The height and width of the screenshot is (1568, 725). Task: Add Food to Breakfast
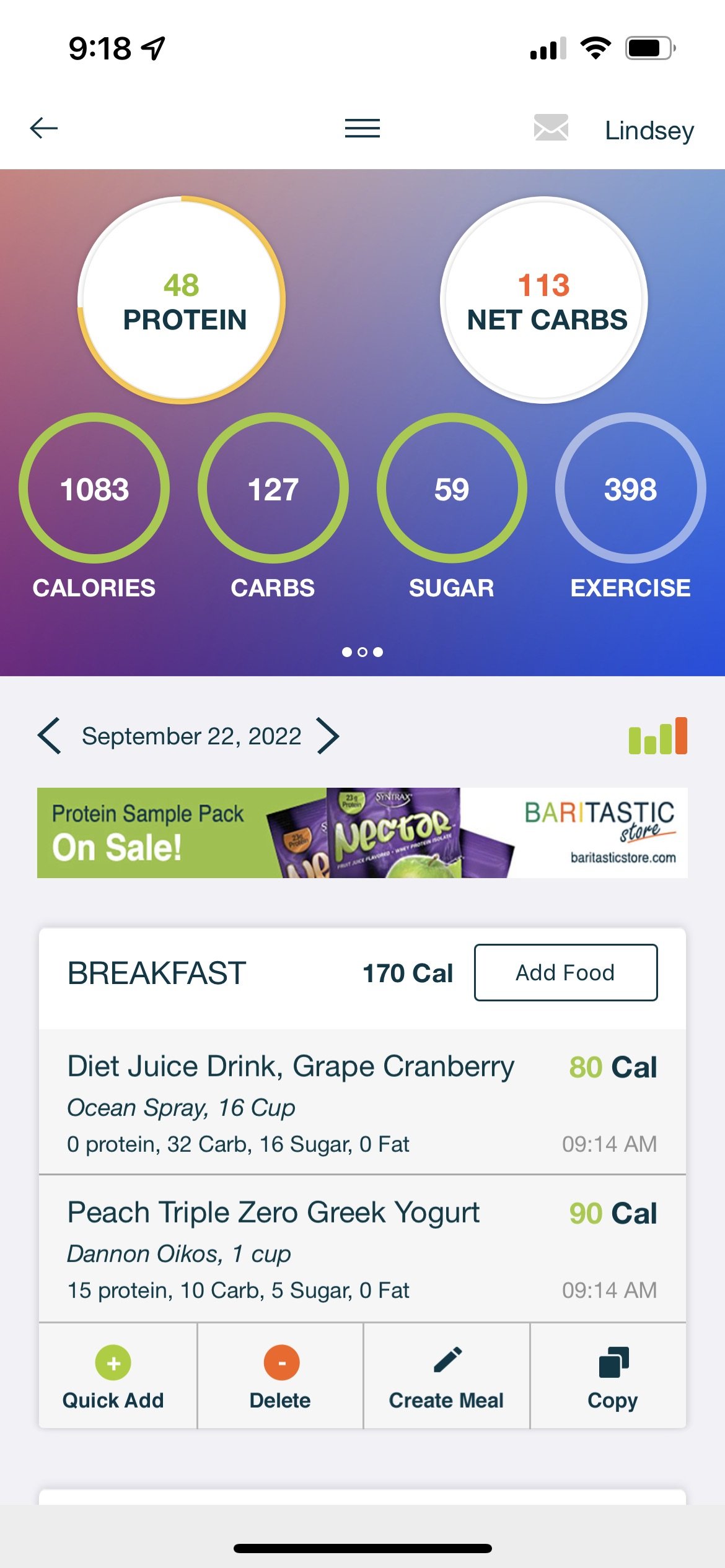click(x=566, y=972)
